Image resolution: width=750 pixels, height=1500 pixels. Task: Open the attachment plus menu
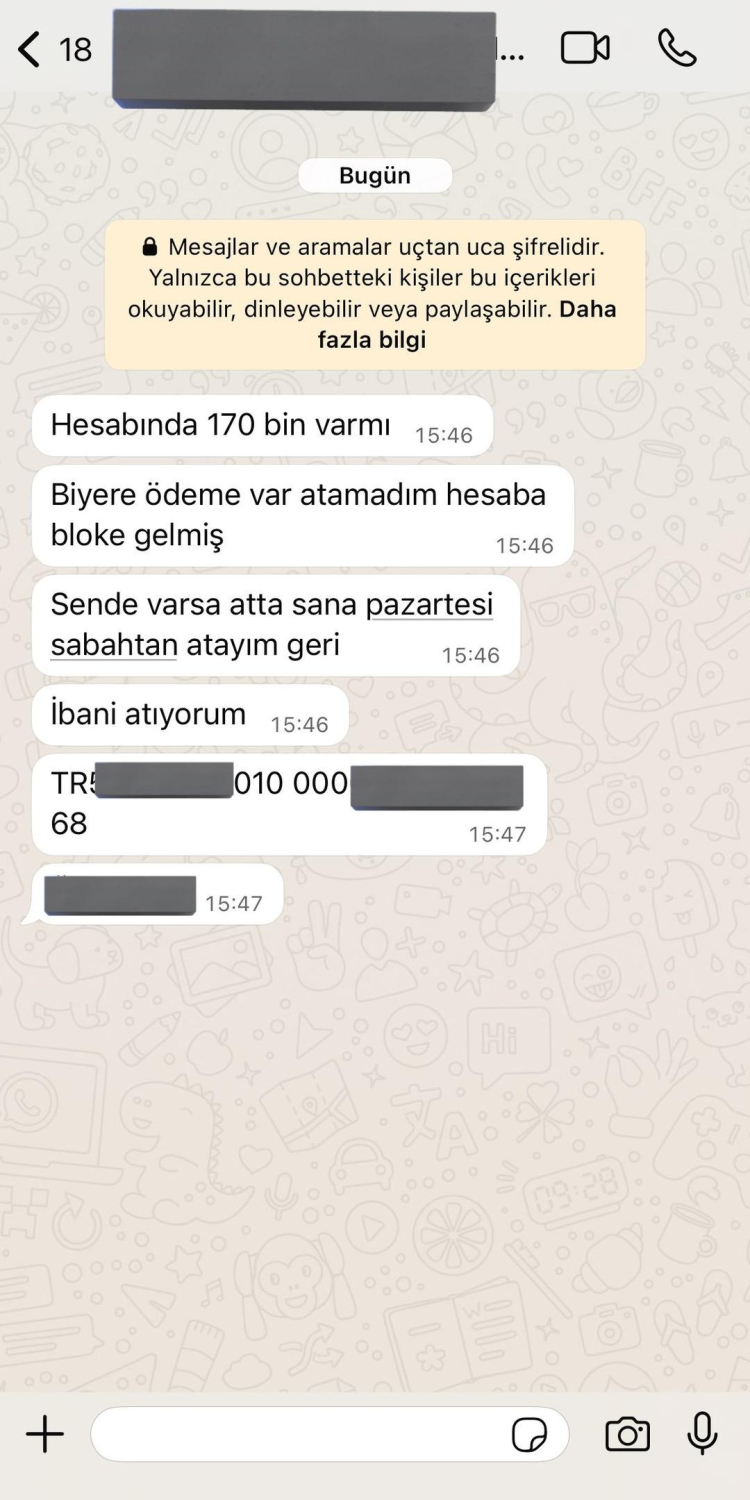coord(45,1434)
